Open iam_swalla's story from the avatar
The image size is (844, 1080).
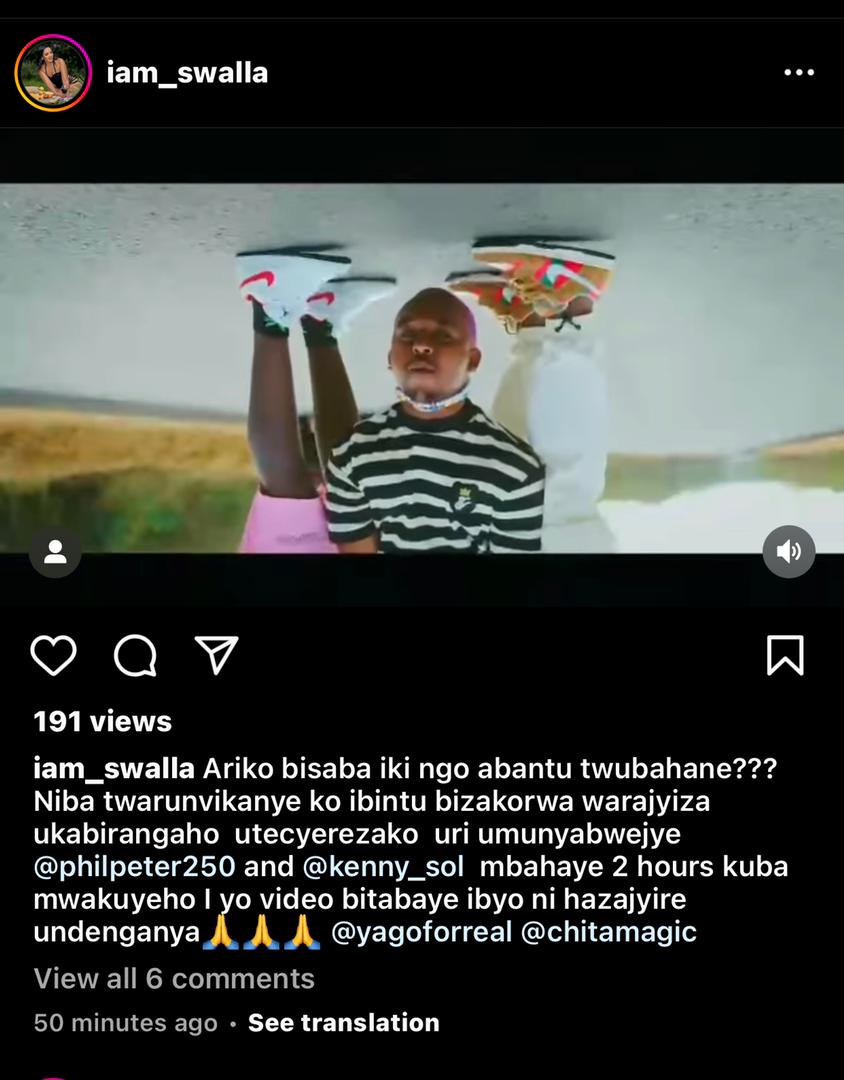[53, 73]
